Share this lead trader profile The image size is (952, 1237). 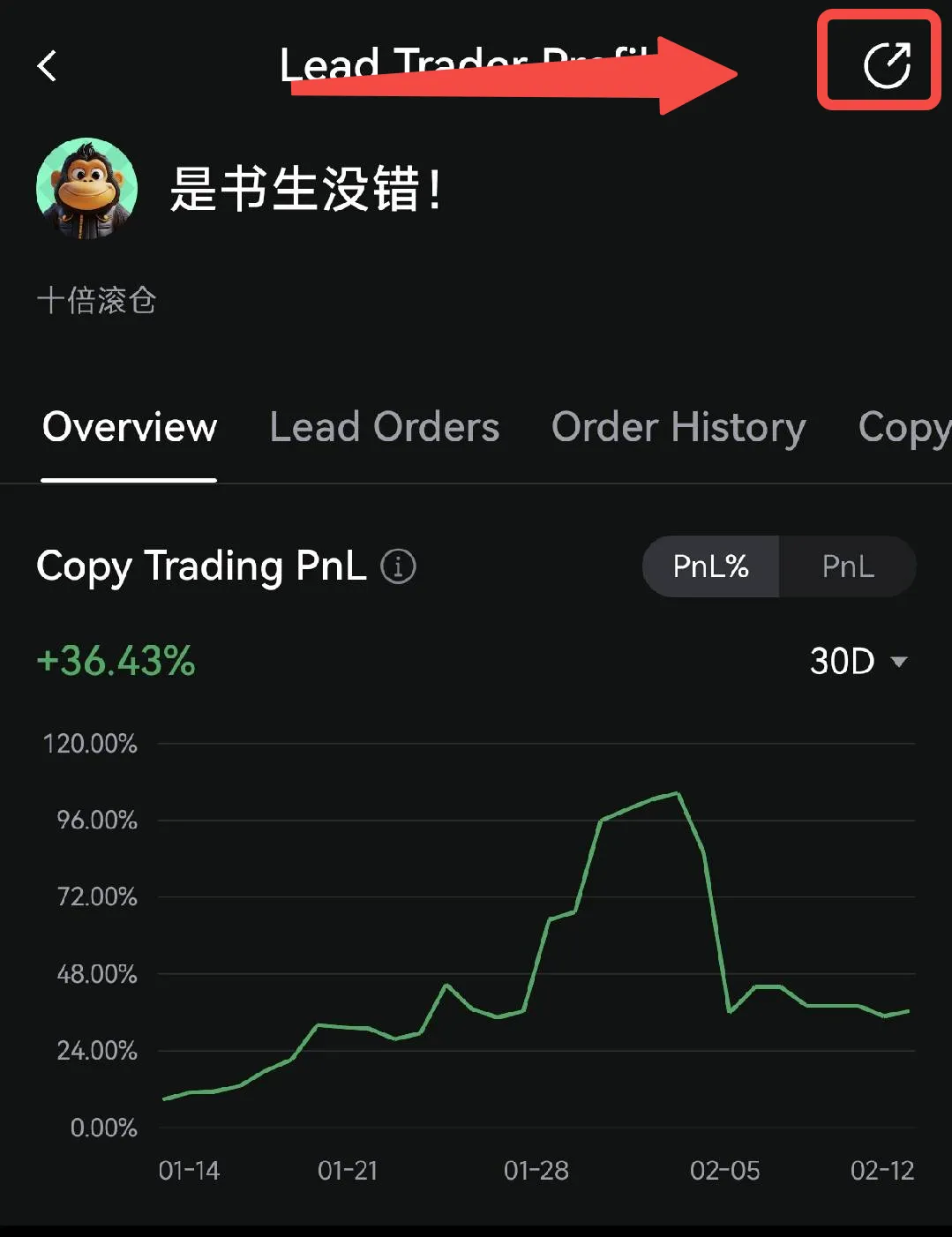885,64
